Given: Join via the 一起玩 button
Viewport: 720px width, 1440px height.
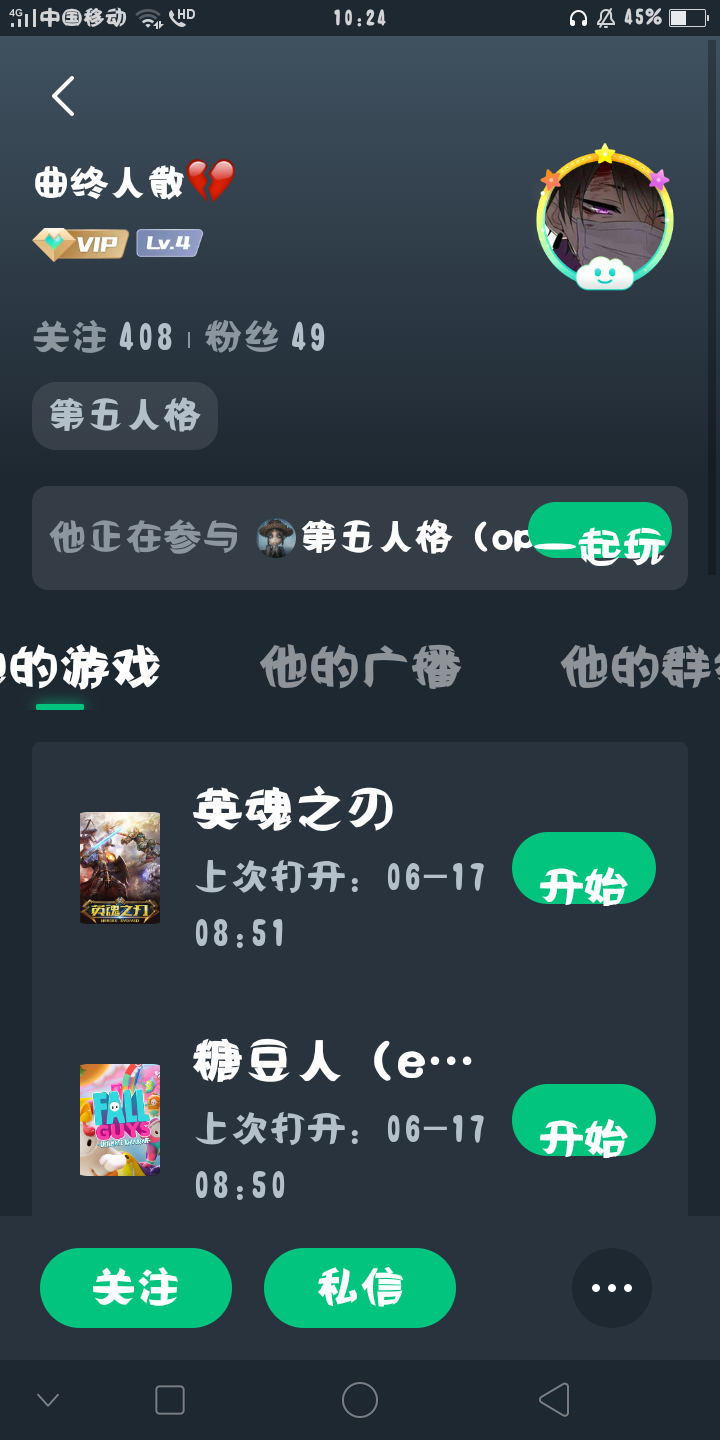Looking at the screenshot, I should tap(600, 530).
